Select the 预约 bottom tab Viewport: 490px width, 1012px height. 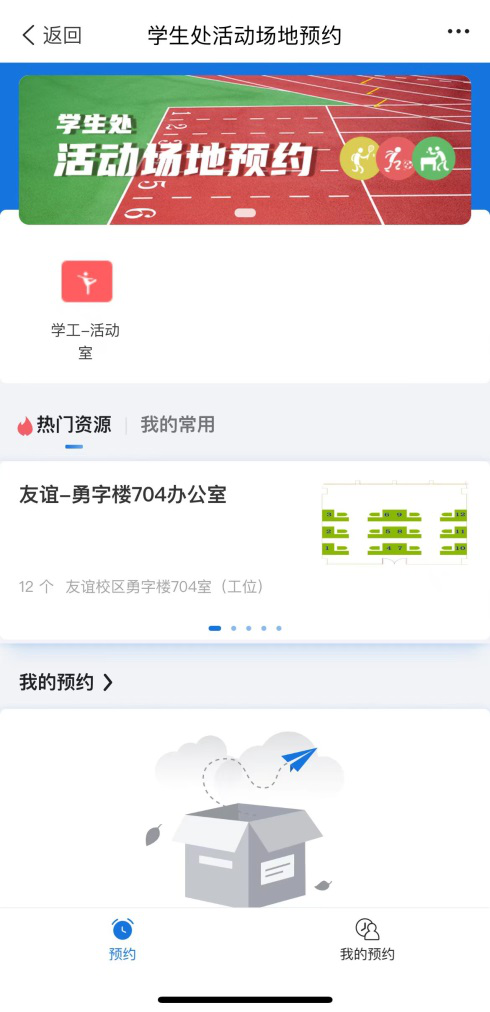123,940
